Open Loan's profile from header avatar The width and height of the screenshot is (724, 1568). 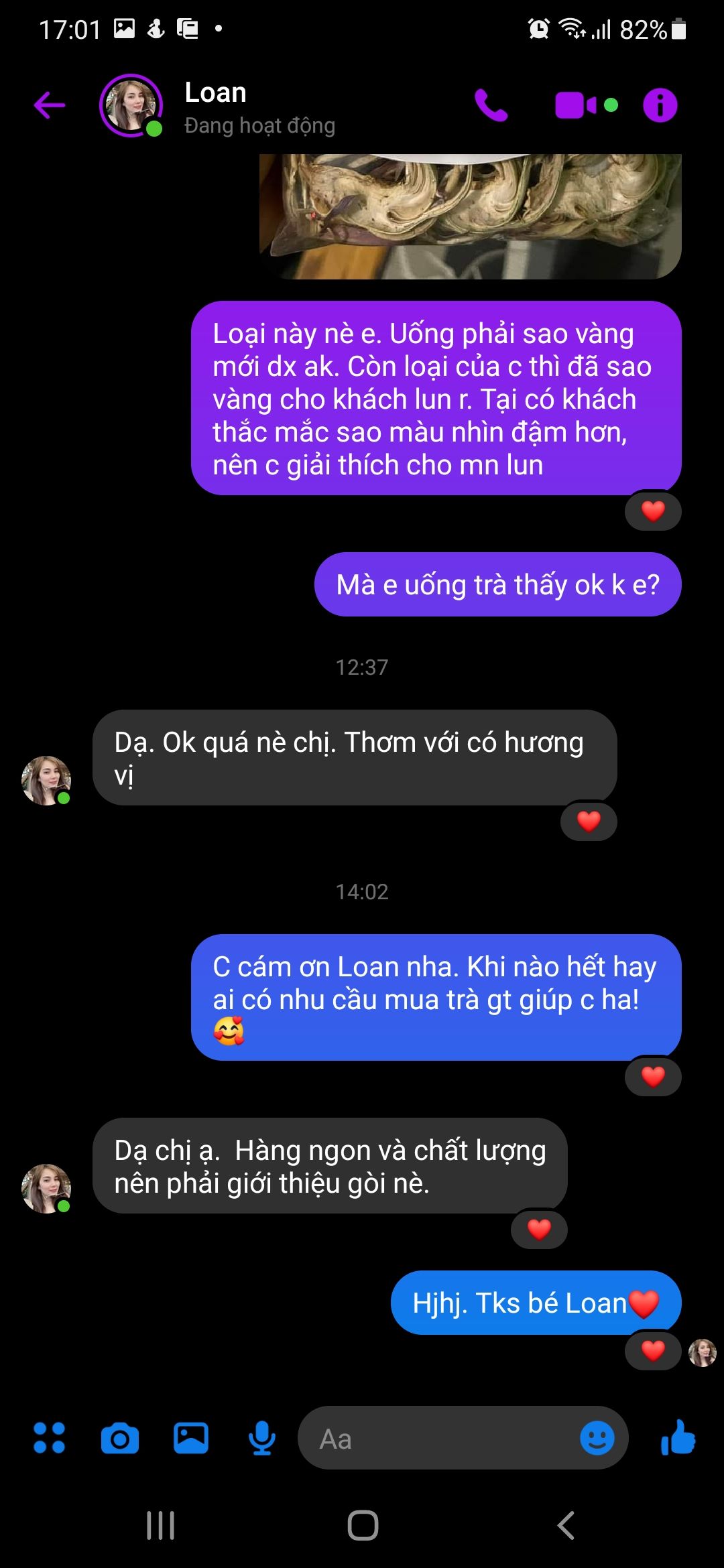131,105
